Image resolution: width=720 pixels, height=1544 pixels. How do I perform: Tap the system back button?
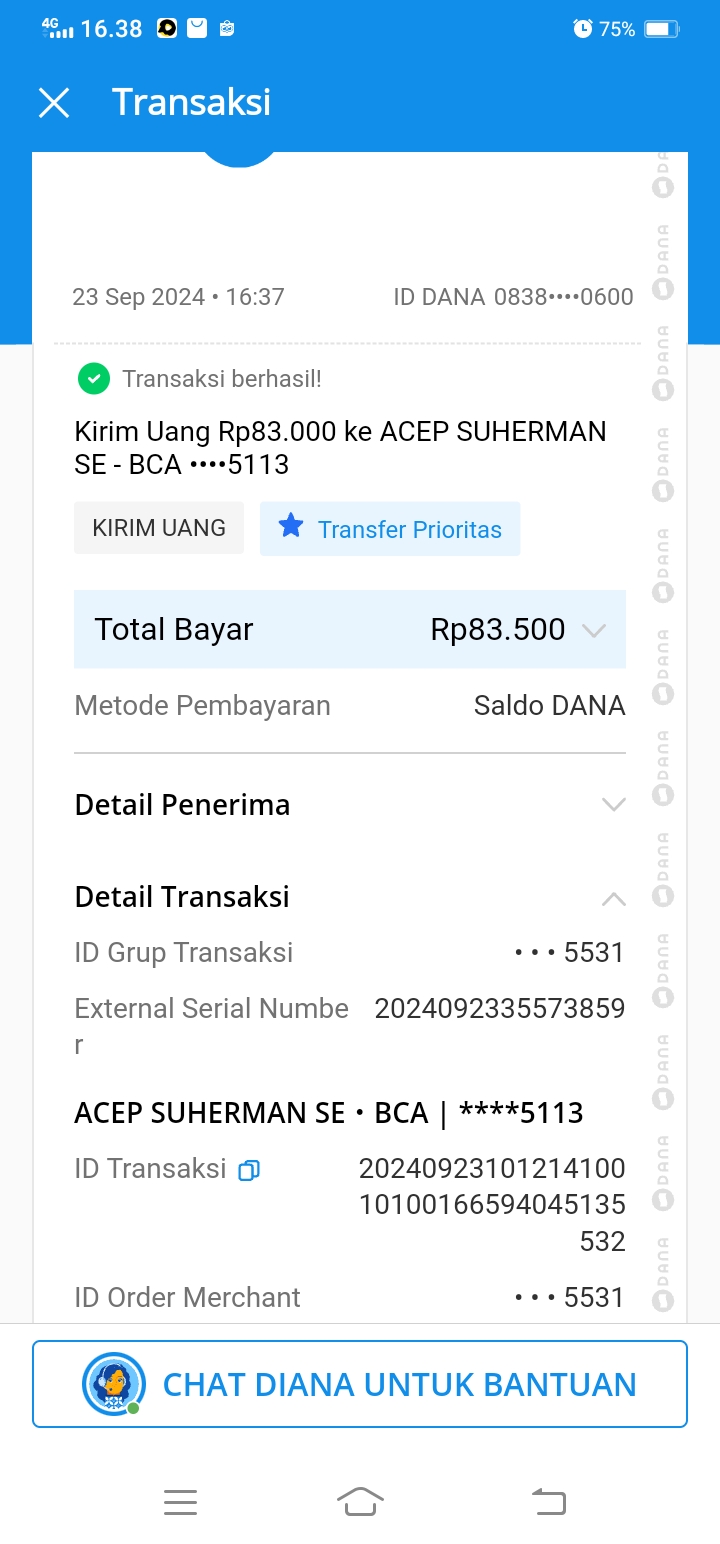pos(548,1502)
